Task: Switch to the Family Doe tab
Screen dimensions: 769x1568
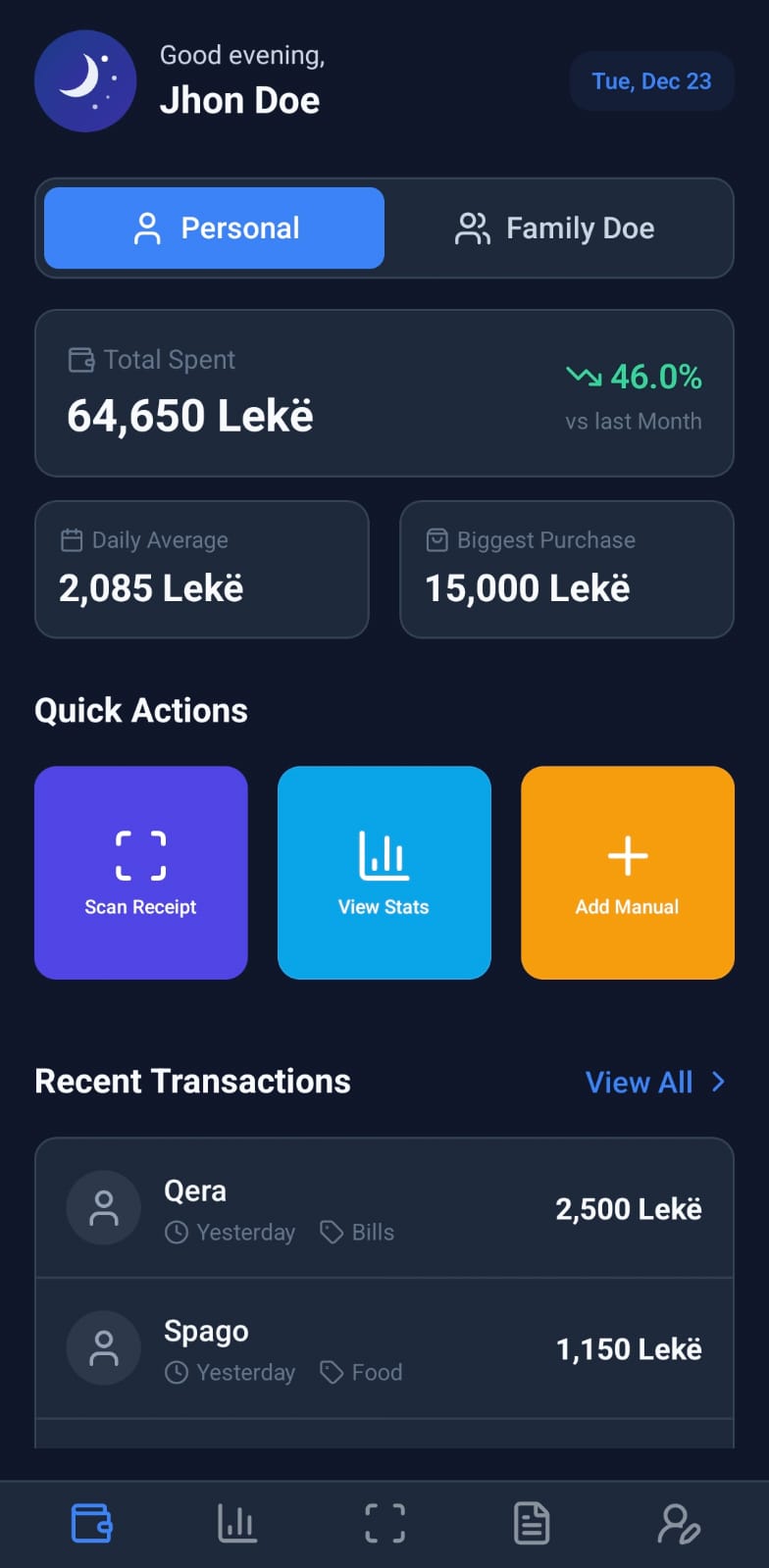Action: click(554, 228)
